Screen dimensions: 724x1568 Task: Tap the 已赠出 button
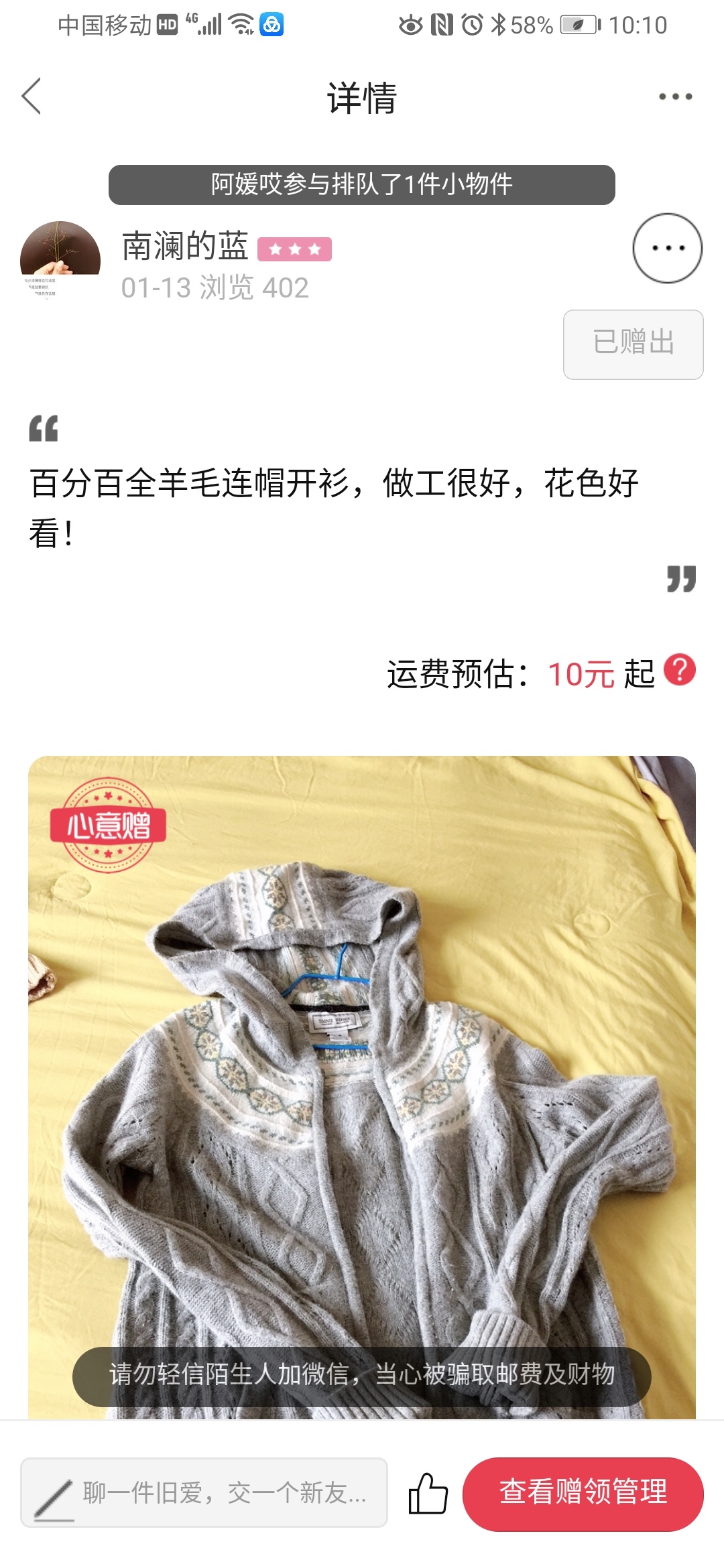pos(633,344)
